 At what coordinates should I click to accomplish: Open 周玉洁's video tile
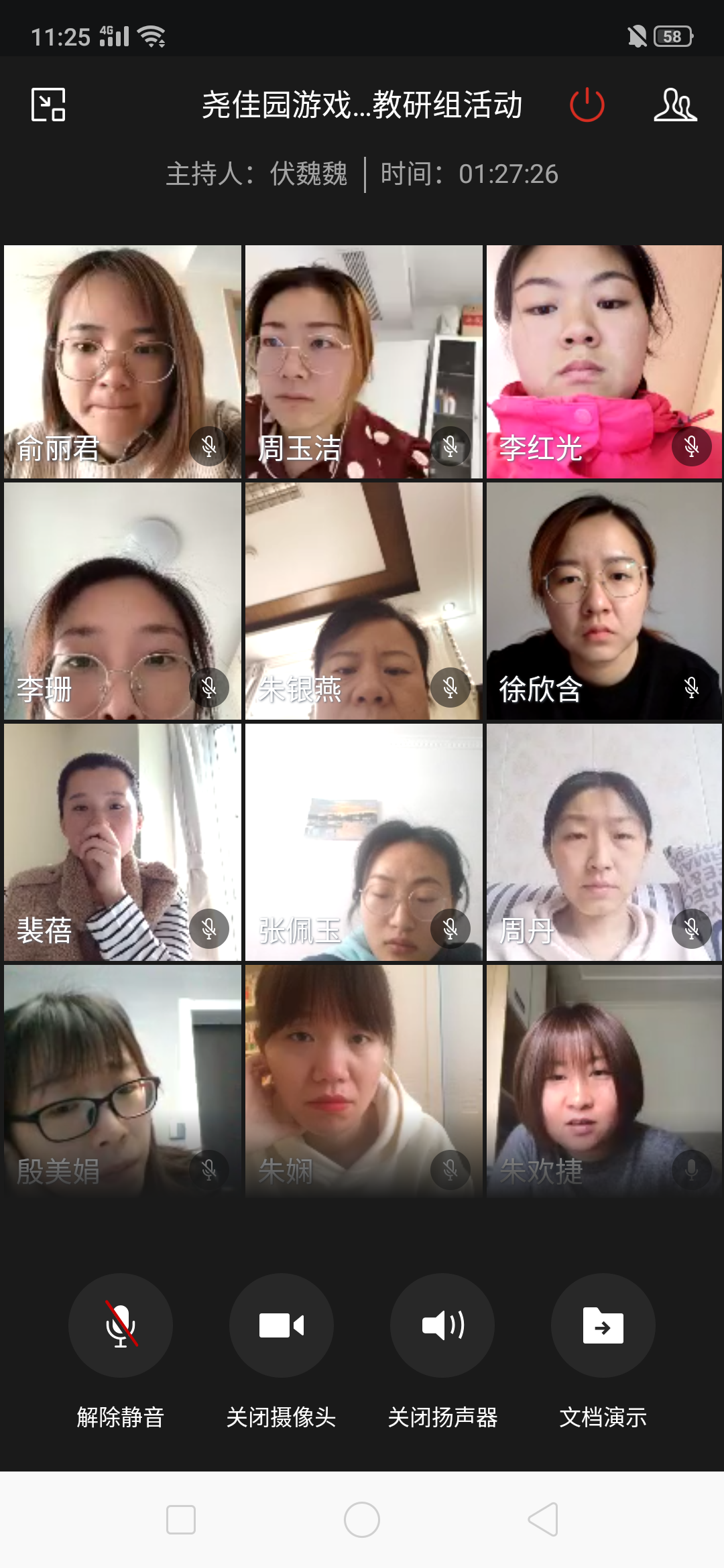(x=363, y=362)
